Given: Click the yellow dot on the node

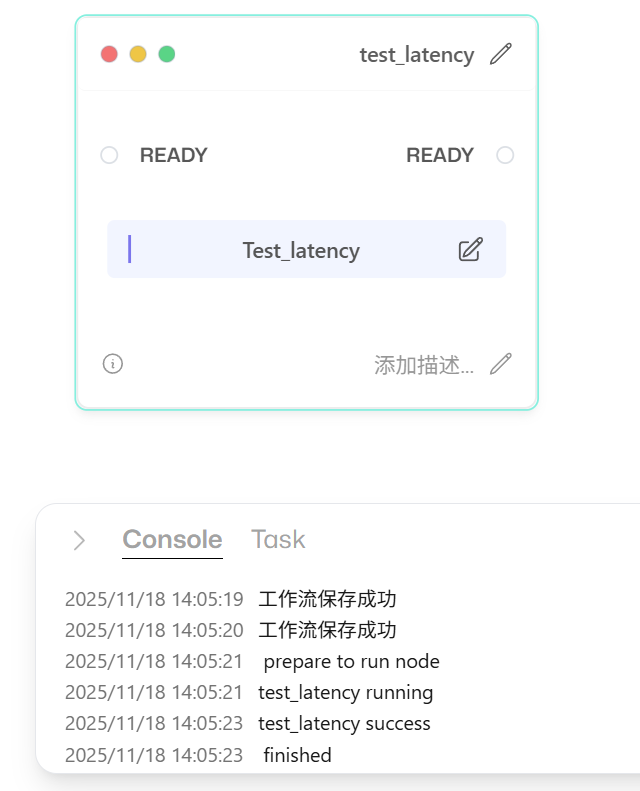Looking at the screenshot, I should coord(138,54).
